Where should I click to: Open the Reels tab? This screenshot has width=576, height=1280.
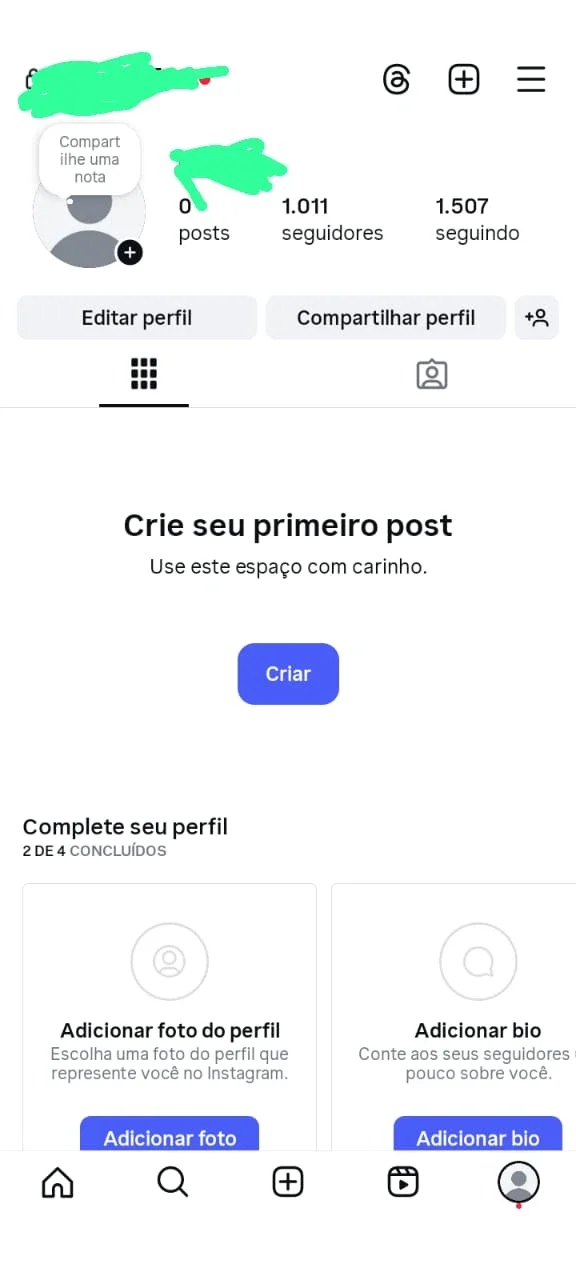point(403,1183)
